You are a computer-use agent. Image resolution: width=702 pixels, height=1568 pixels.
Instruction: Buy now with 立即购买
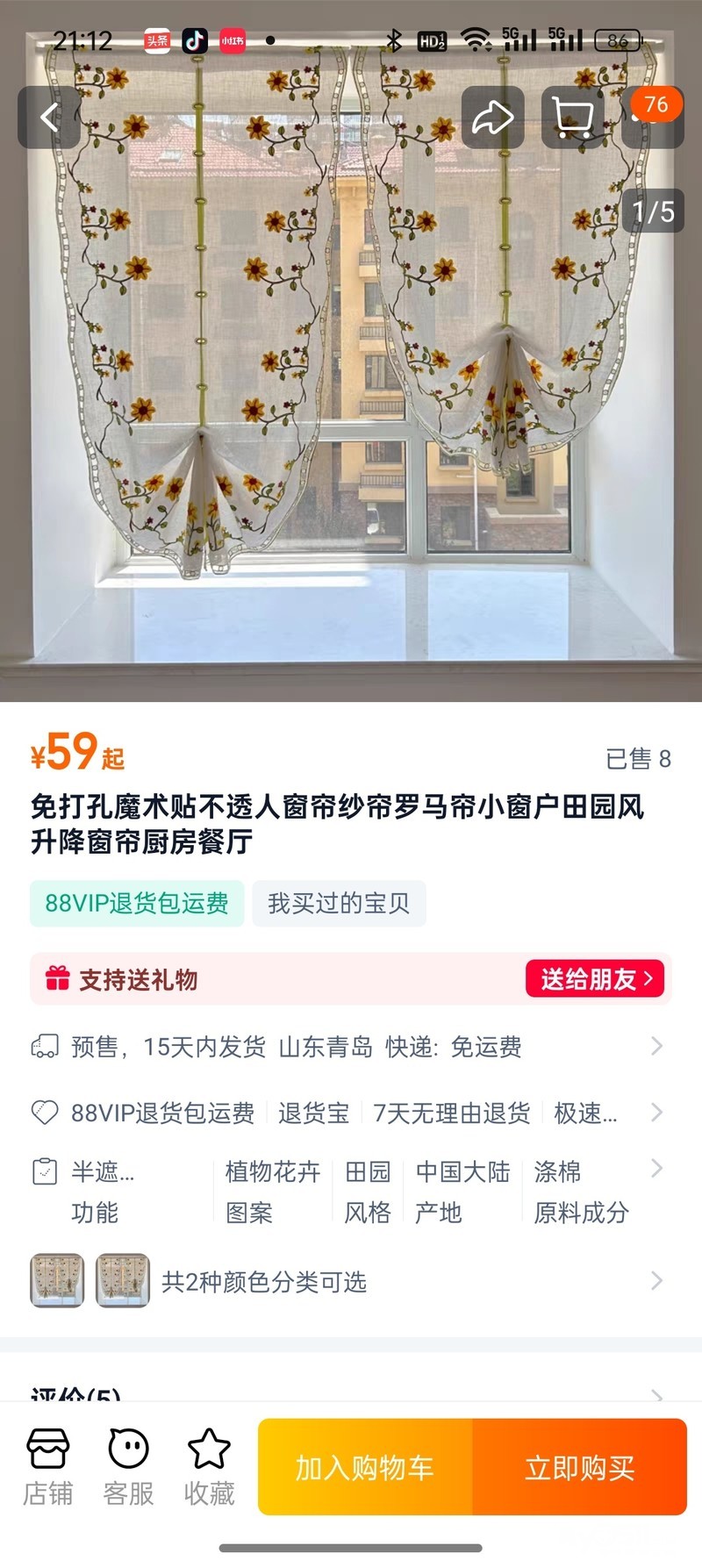pyautogui.click(x=579, y=1466)
